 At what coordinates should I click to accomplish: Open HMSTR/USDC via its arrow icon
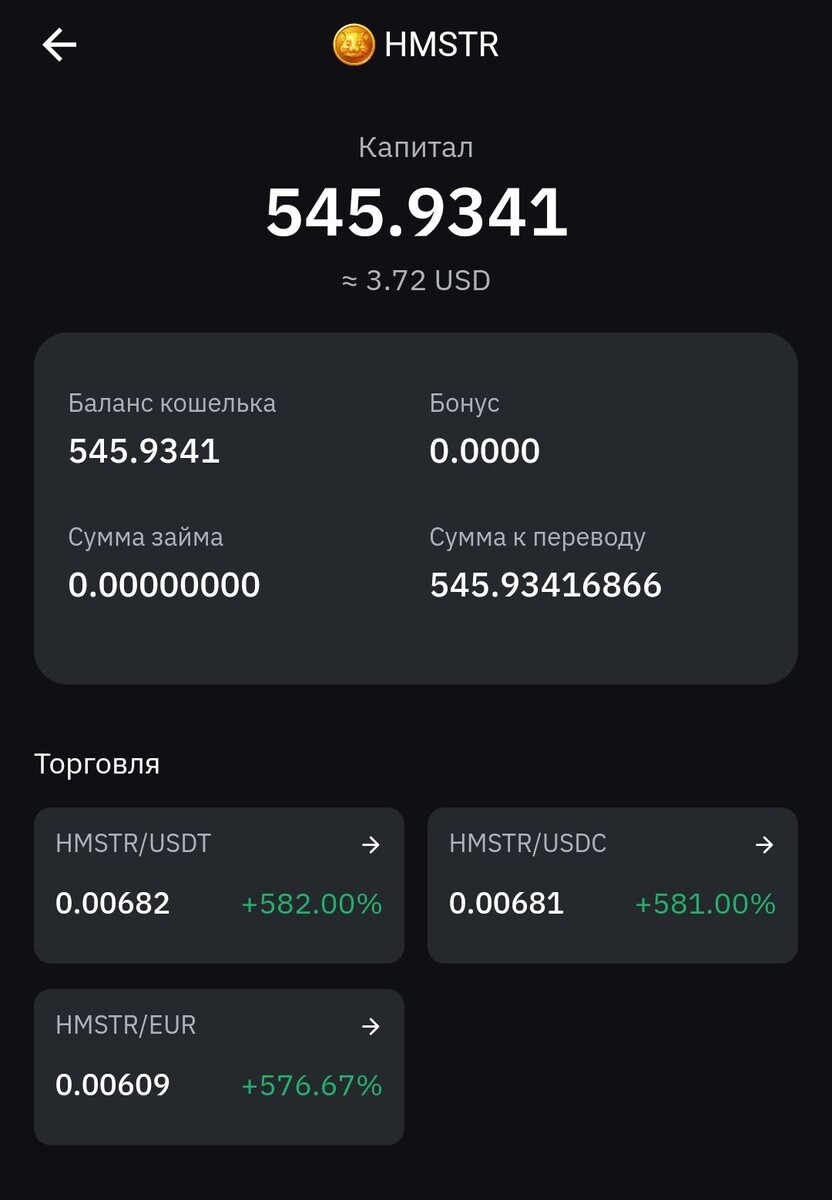pos(765,845)
